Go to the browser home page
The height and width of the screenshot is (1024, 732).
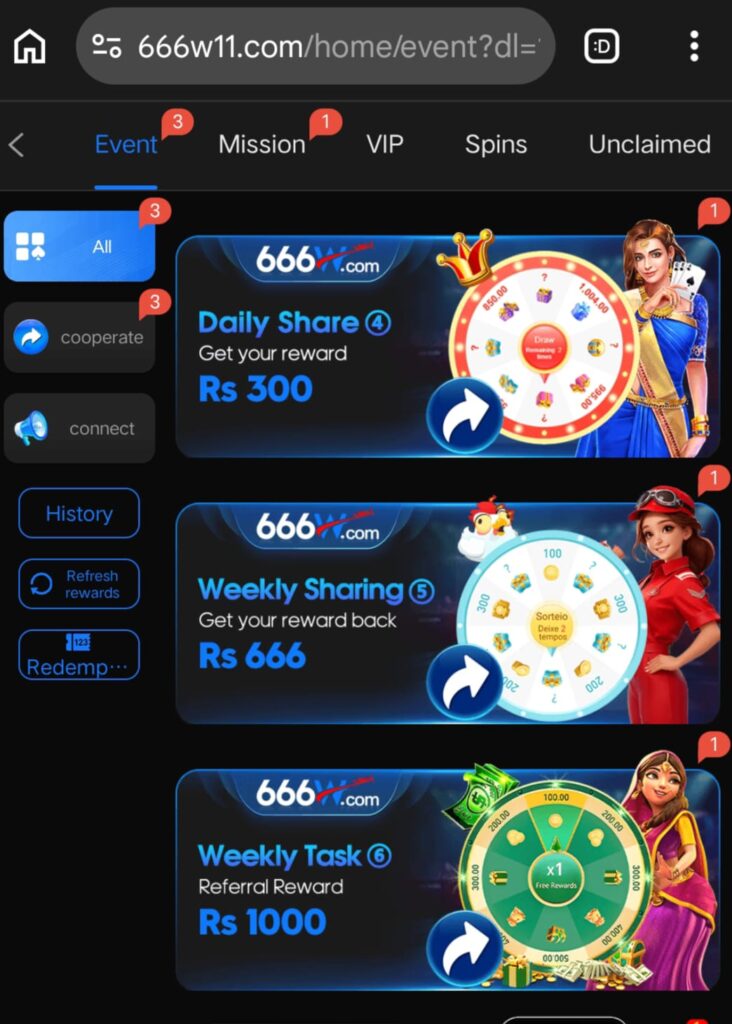30,46
